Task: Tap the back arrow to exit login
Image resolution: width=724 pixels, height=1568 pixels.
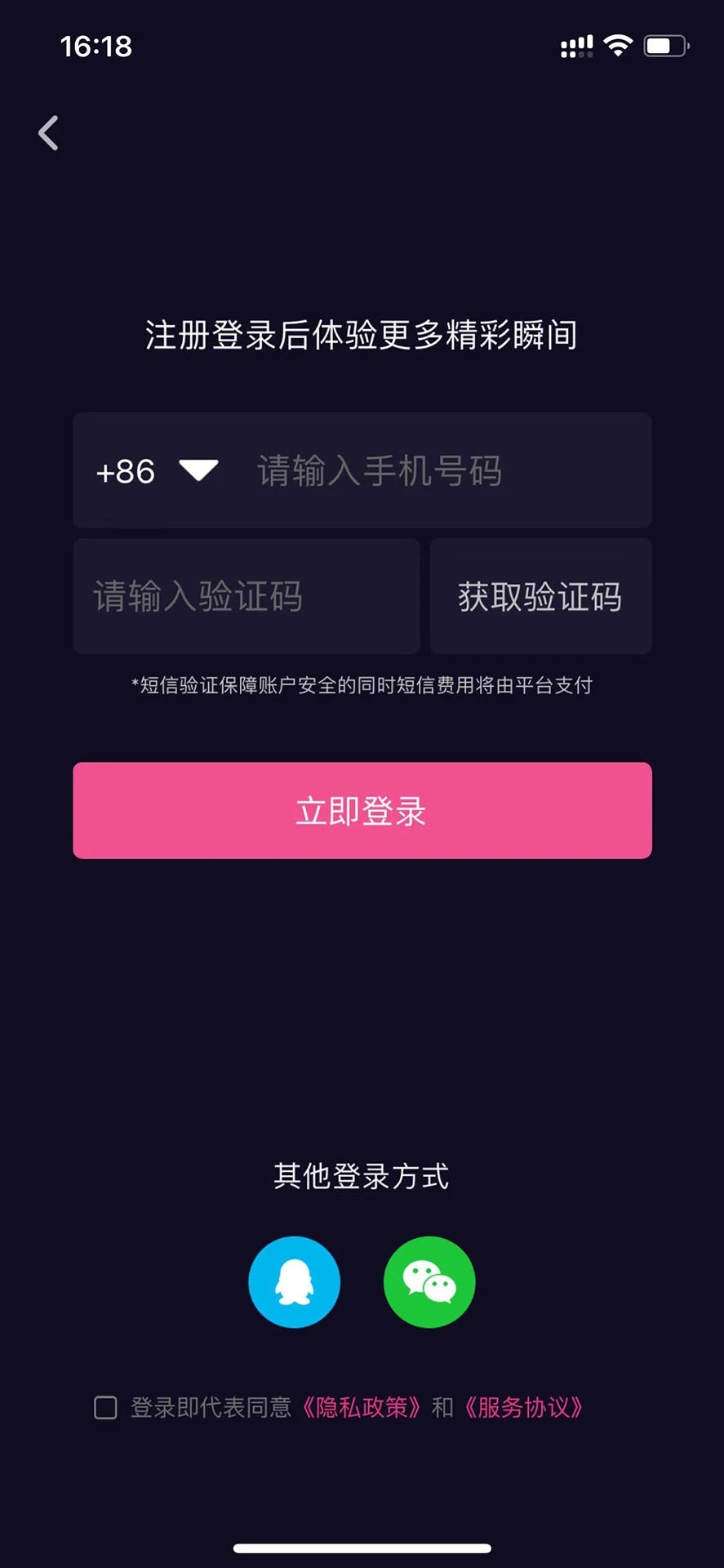Action: click(48, 132)
